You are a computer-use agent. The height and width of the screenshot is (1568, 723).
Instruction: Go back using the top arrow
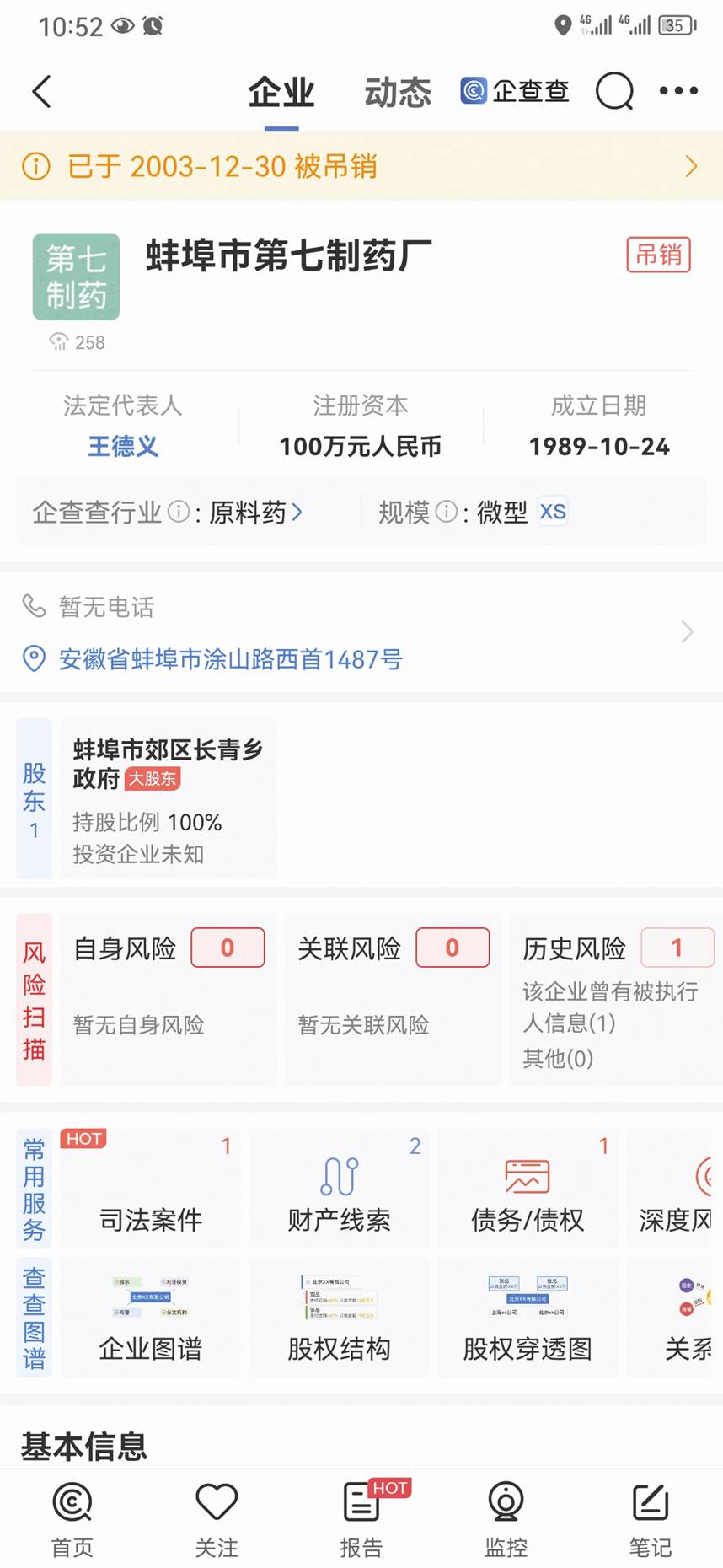pos(41,91)
